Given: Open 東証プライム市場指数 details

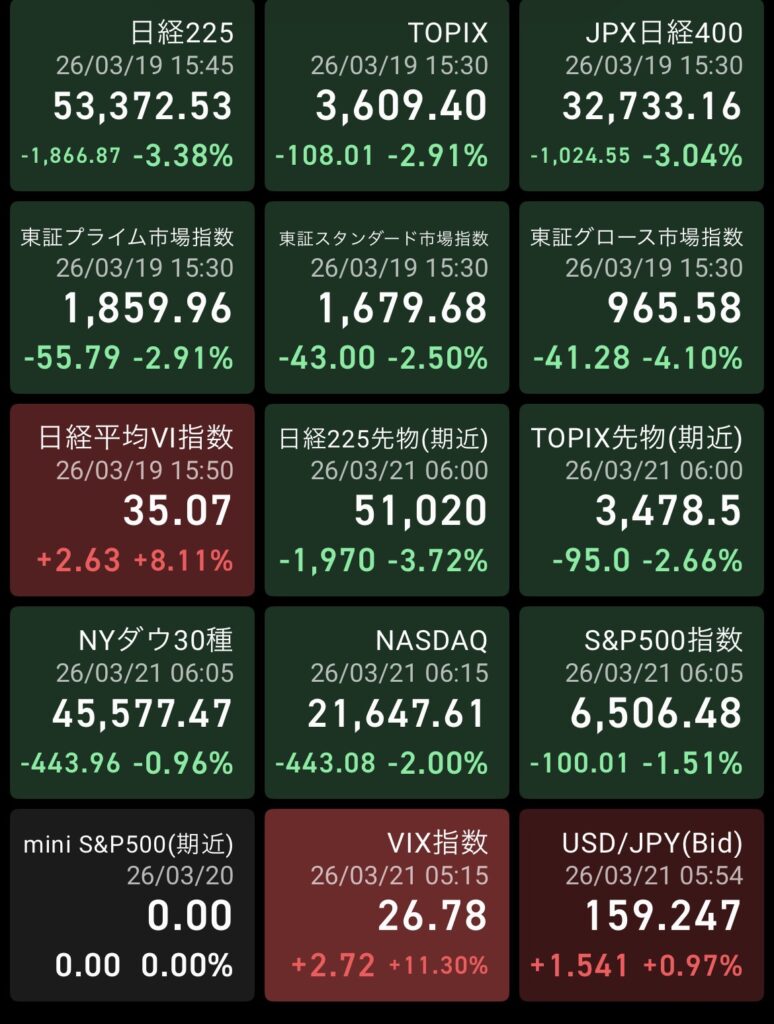Looking at the screenshot, I should (x=132, y=298).
